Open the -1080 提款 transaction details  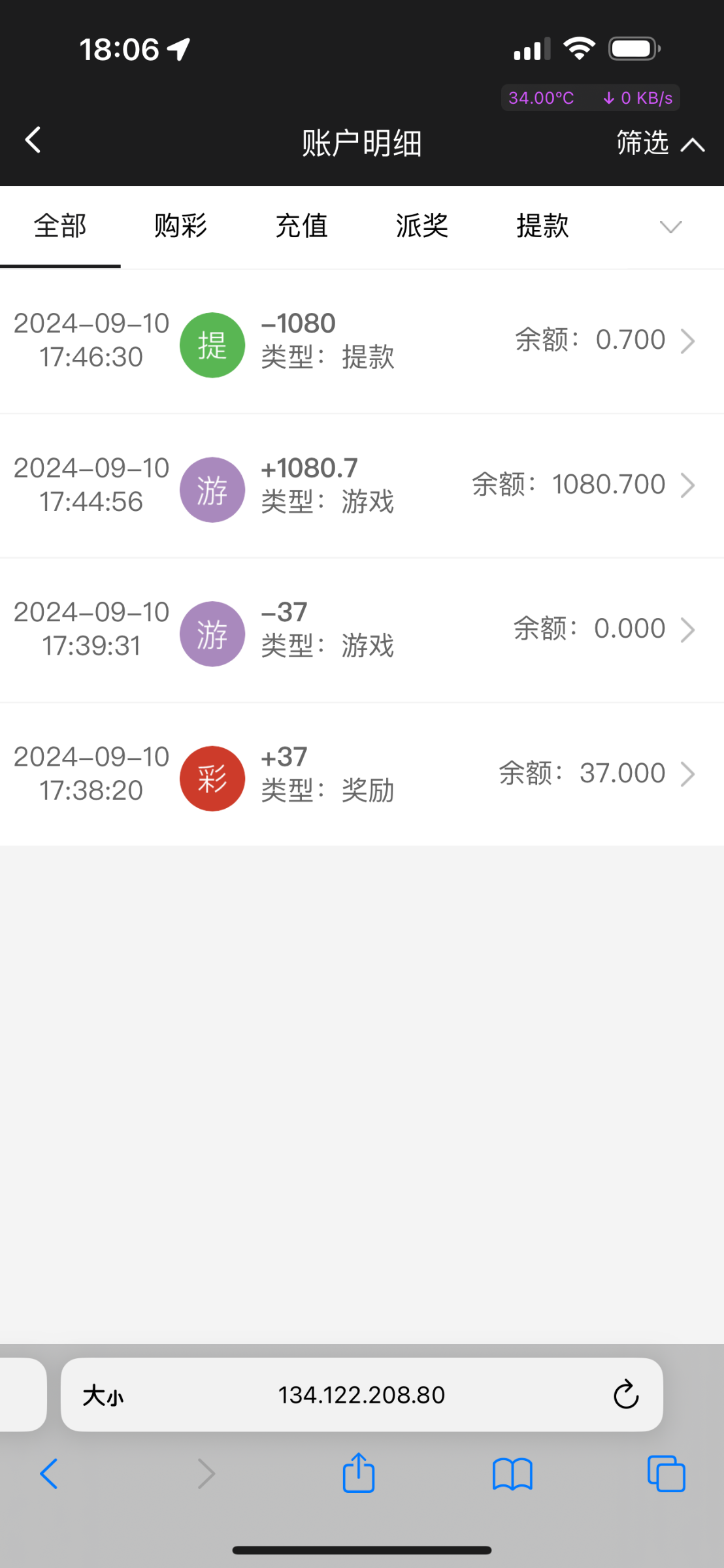click(362, 341)
